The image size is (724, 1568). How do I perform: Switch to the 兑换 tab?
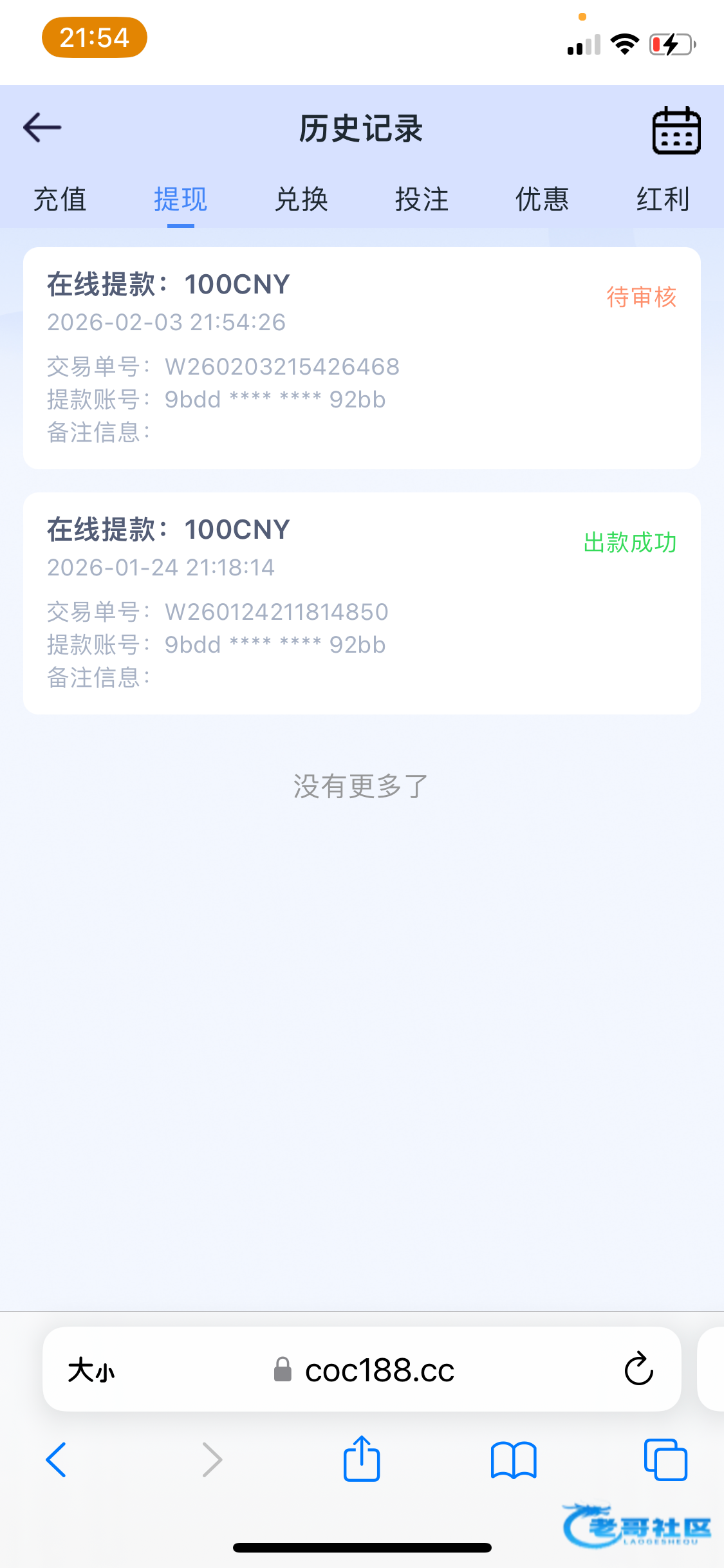click(301, 199)
